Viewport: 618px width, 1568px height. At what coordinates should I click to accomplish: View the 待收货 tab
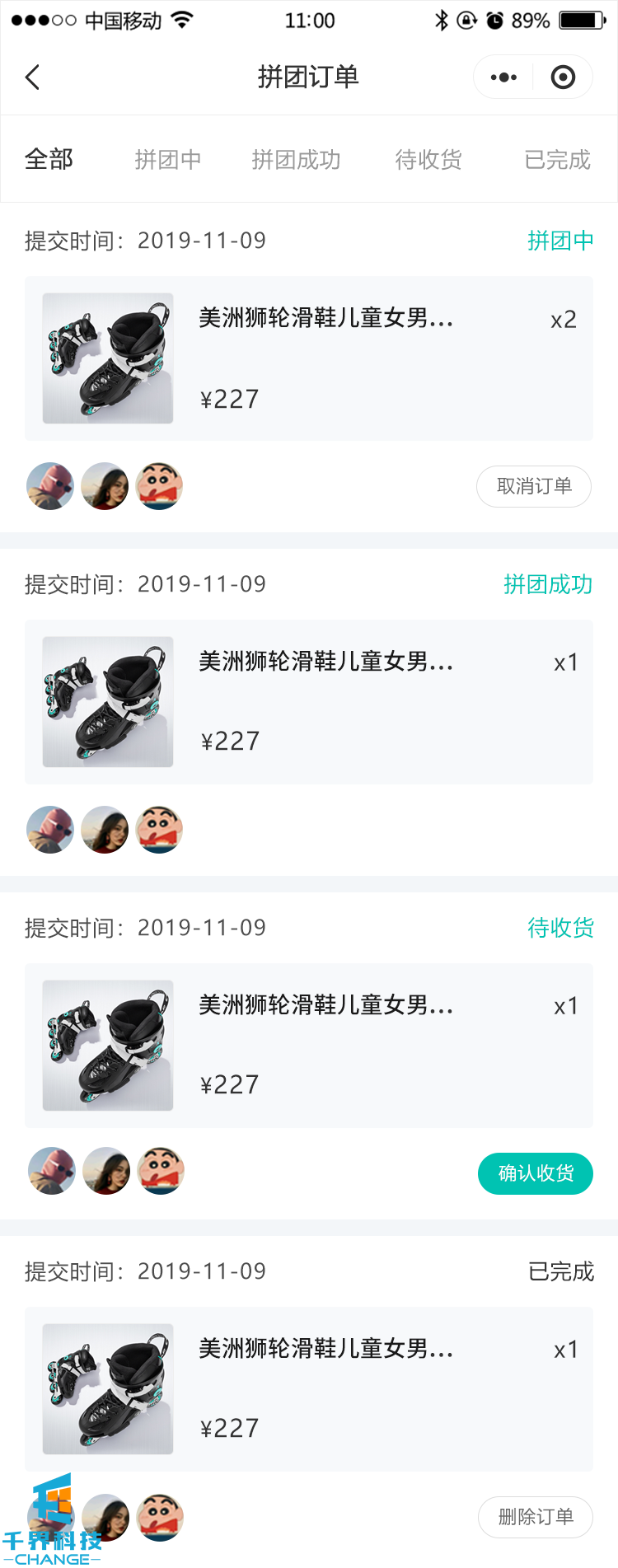pyautogui.click(x=428, y=159)
